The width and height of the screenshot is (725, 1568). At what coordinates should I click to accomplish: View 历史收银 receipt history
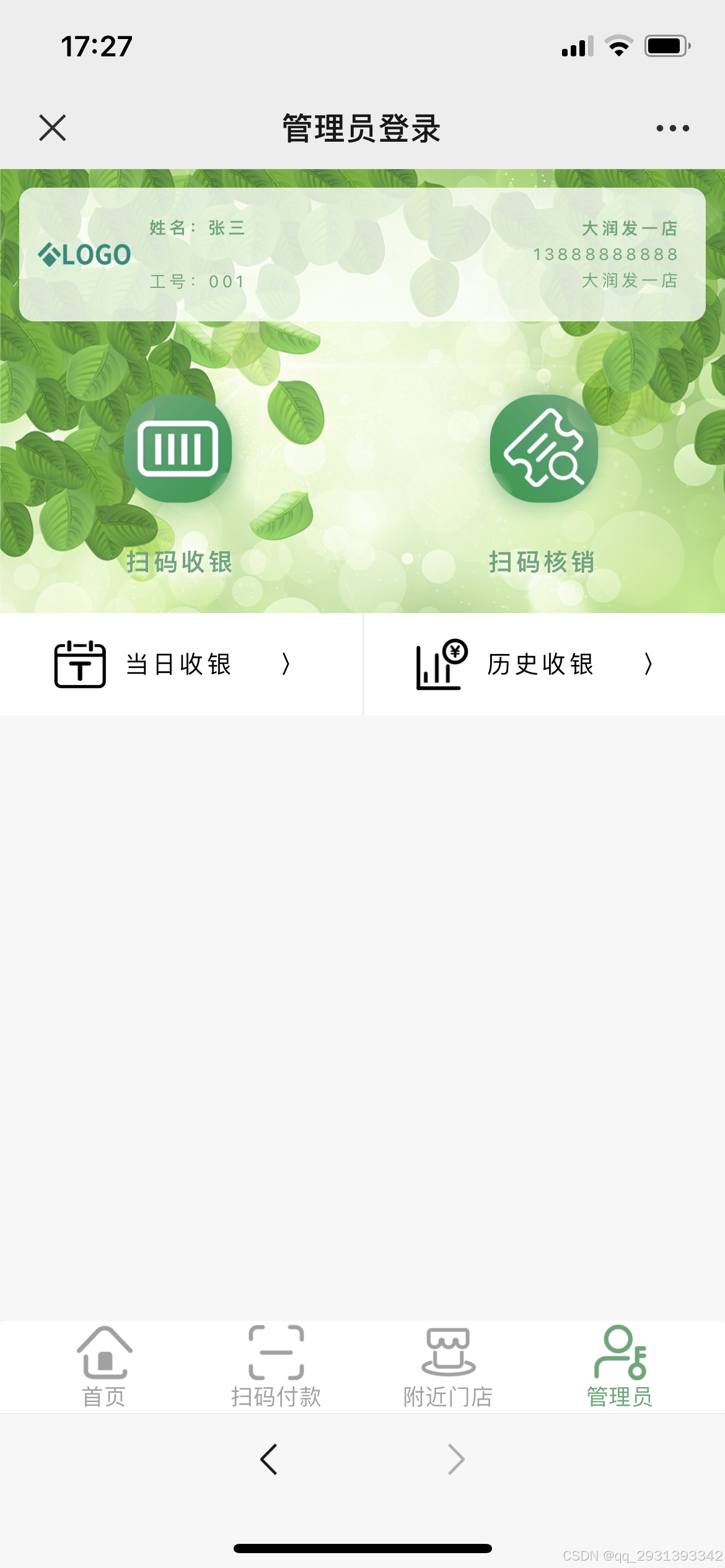pyautogui.click(x=540, y=664)
